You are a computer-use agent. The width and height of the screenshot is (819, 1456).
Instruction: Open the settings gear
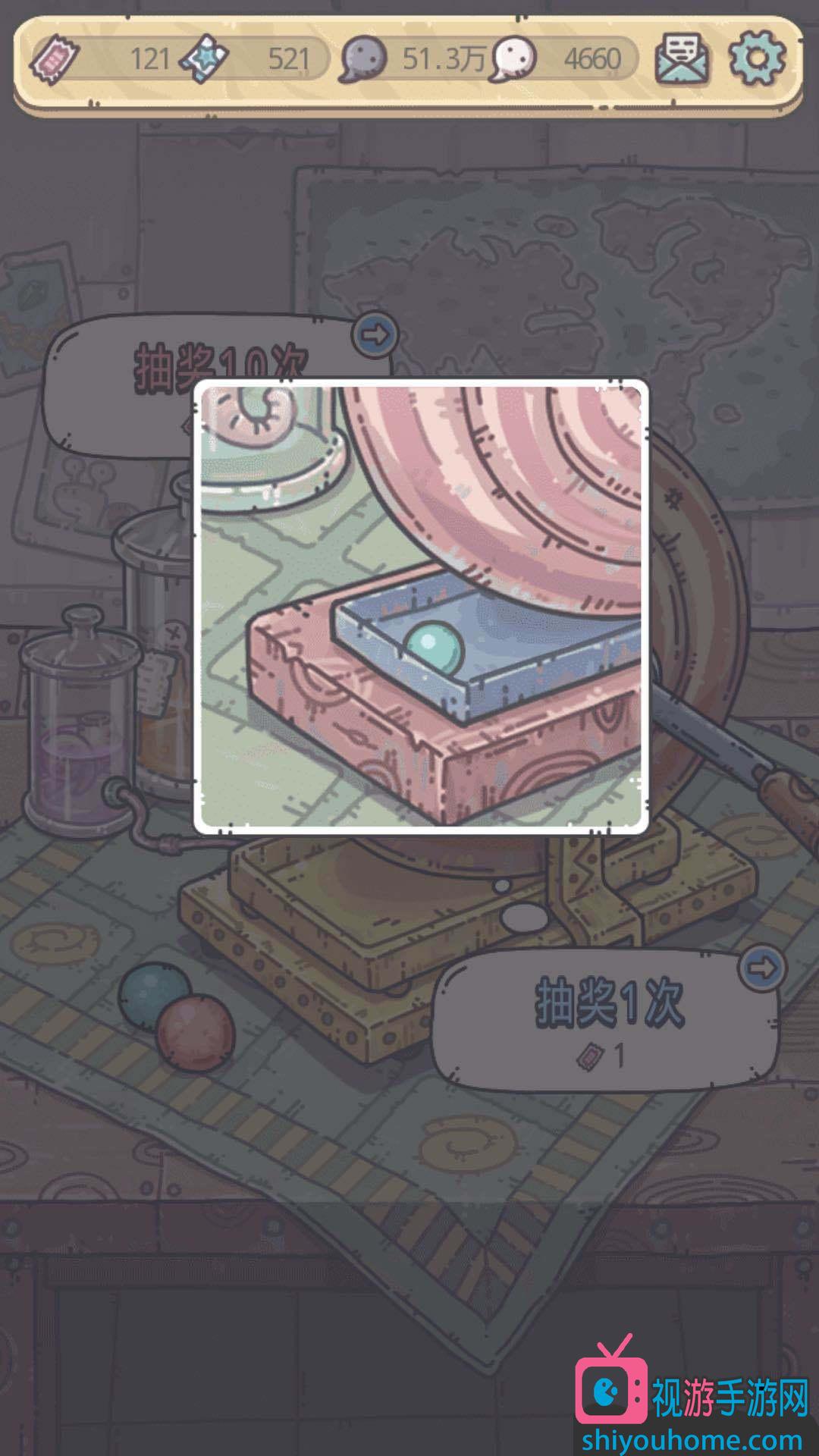pyautogui.click(x=756, y=58)
